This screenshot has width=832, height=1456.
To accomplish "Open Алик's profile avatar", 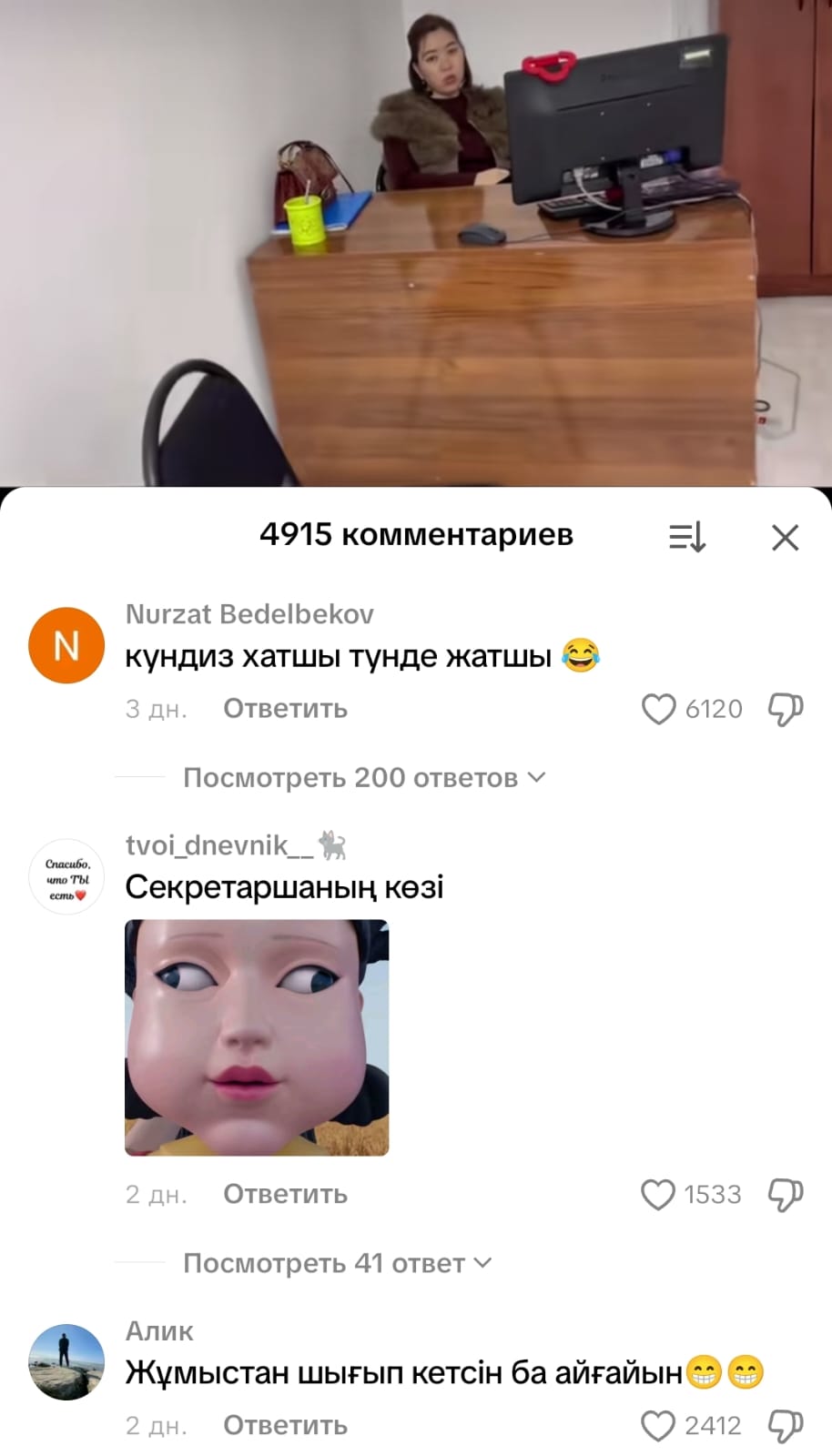I will click(x=66, y=1362).
